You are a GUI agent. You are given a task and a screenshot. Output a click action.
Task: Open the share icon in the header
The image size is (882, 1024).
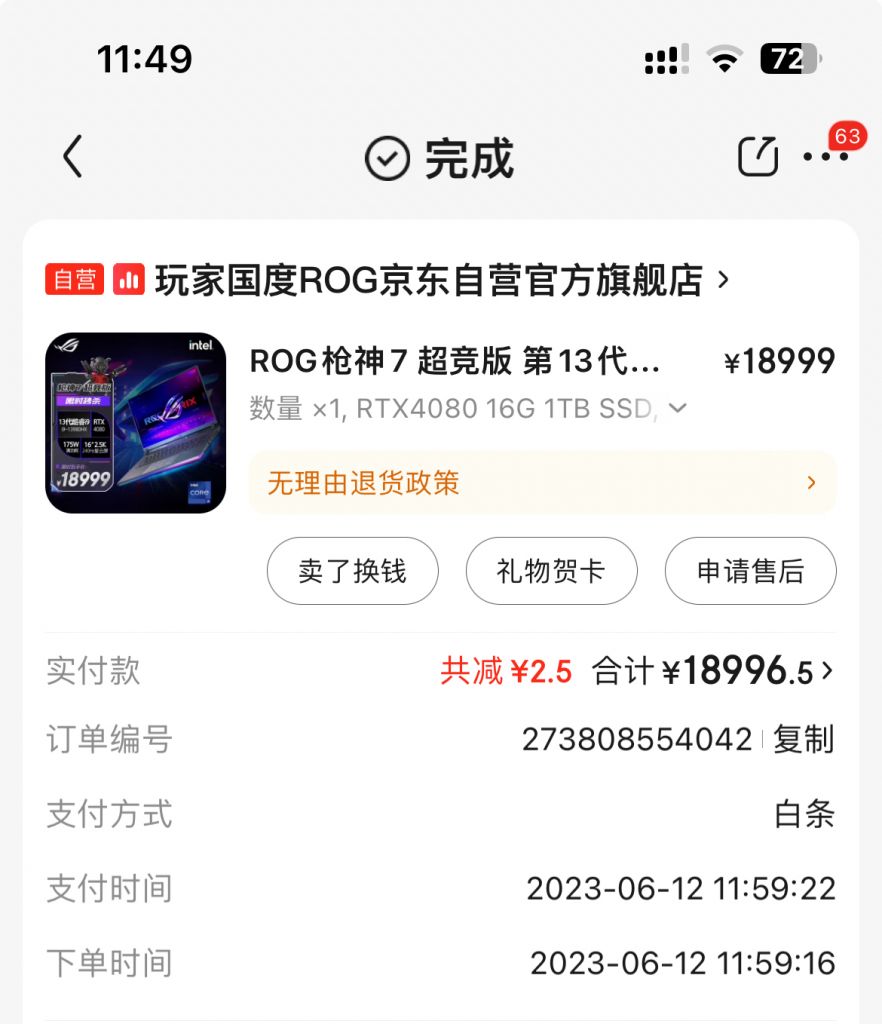coord(760,155)
